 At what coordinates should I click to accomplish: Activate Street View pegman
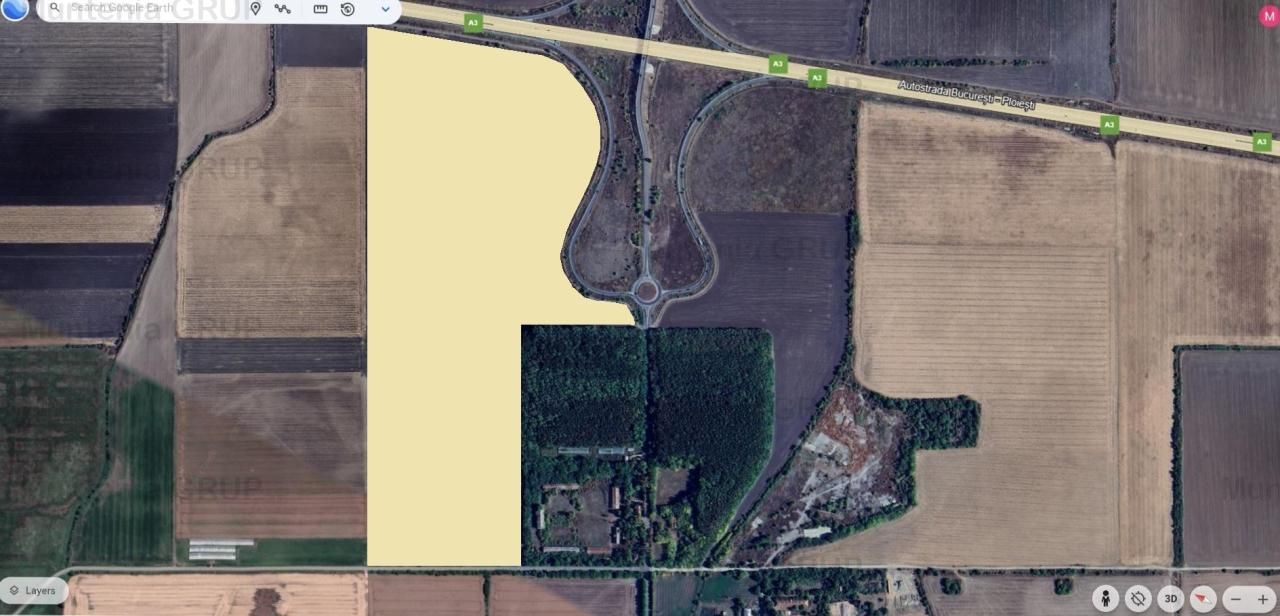coord(1105,598)
